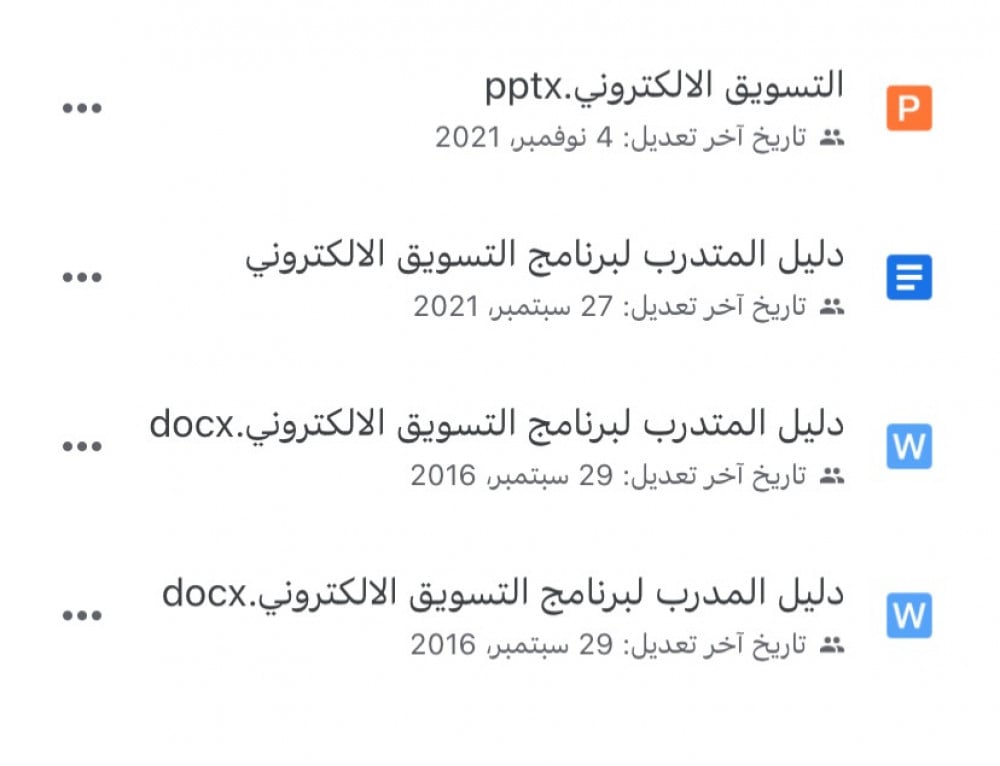Show more options for دليل المدرب docx file
Screen dimensions: 1000x766
point(82,615)
